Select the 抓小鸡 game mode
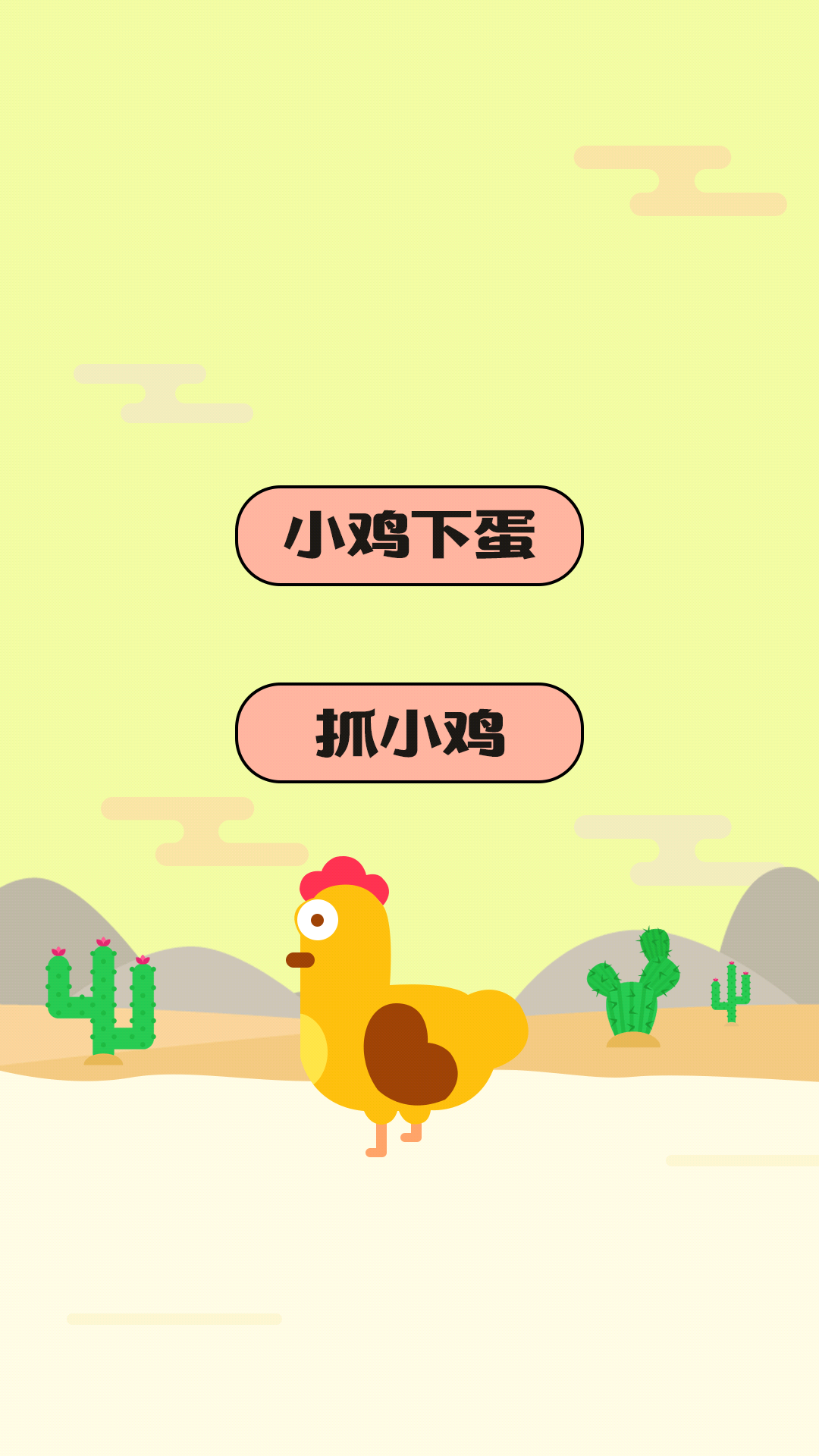The image size is (819, 1456). (409, 733)
